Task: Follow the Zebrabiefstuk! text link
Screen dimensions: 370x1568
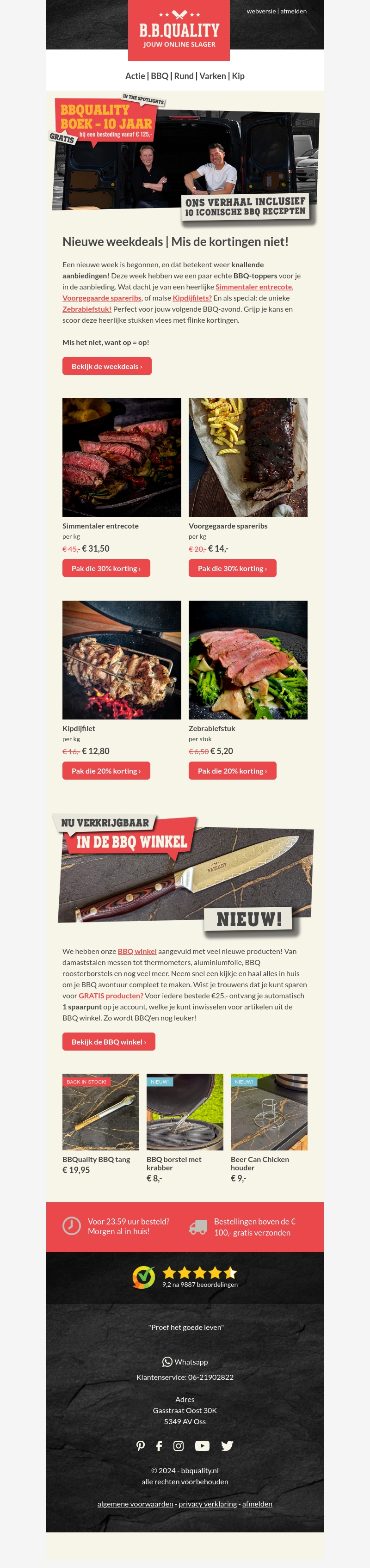Action: pos(86,309)
